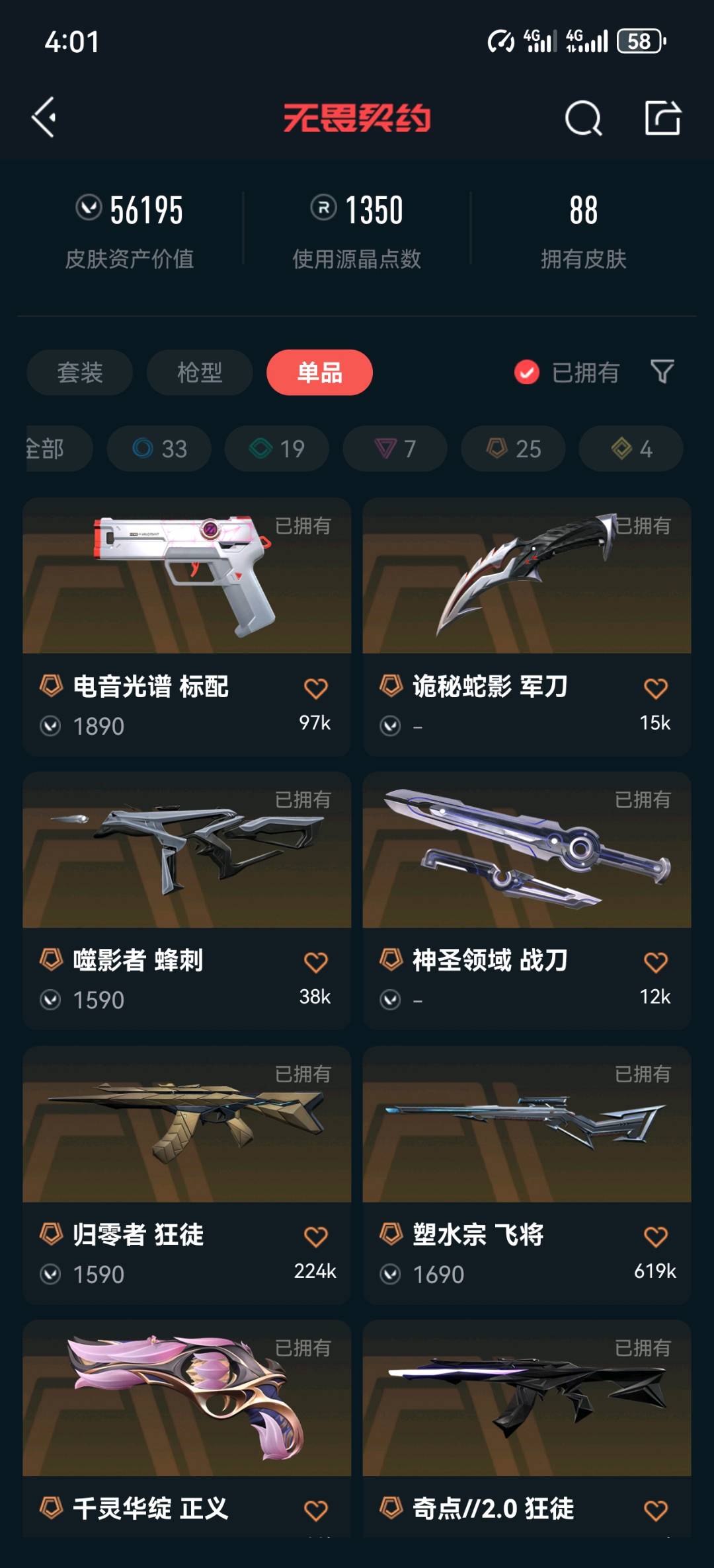Screen dimensions: 714x1568
Task: Share this skin collection page
Action: click(x=662, y=118)
